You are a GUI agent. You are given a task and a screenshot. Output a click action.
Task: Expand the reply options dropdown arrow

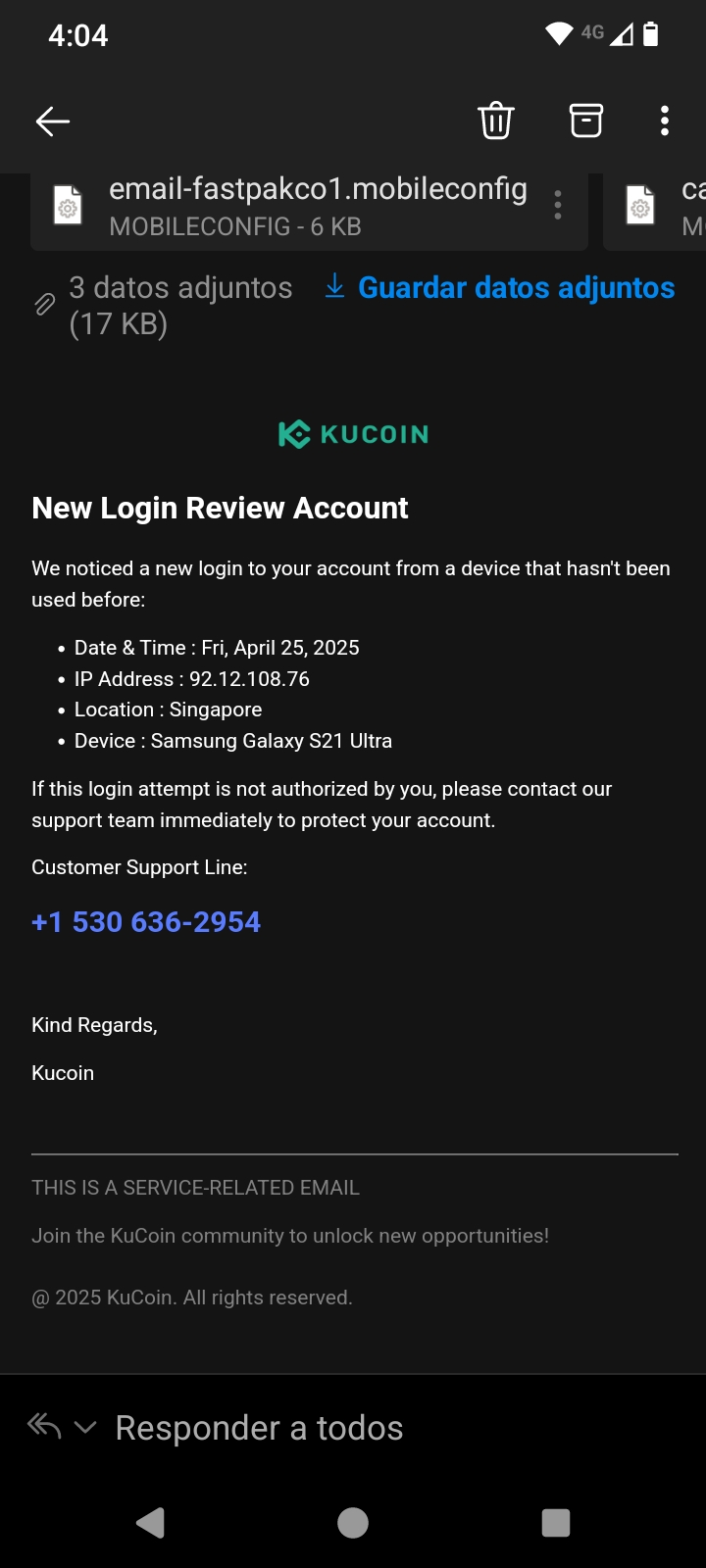[x=86, y=1427]
